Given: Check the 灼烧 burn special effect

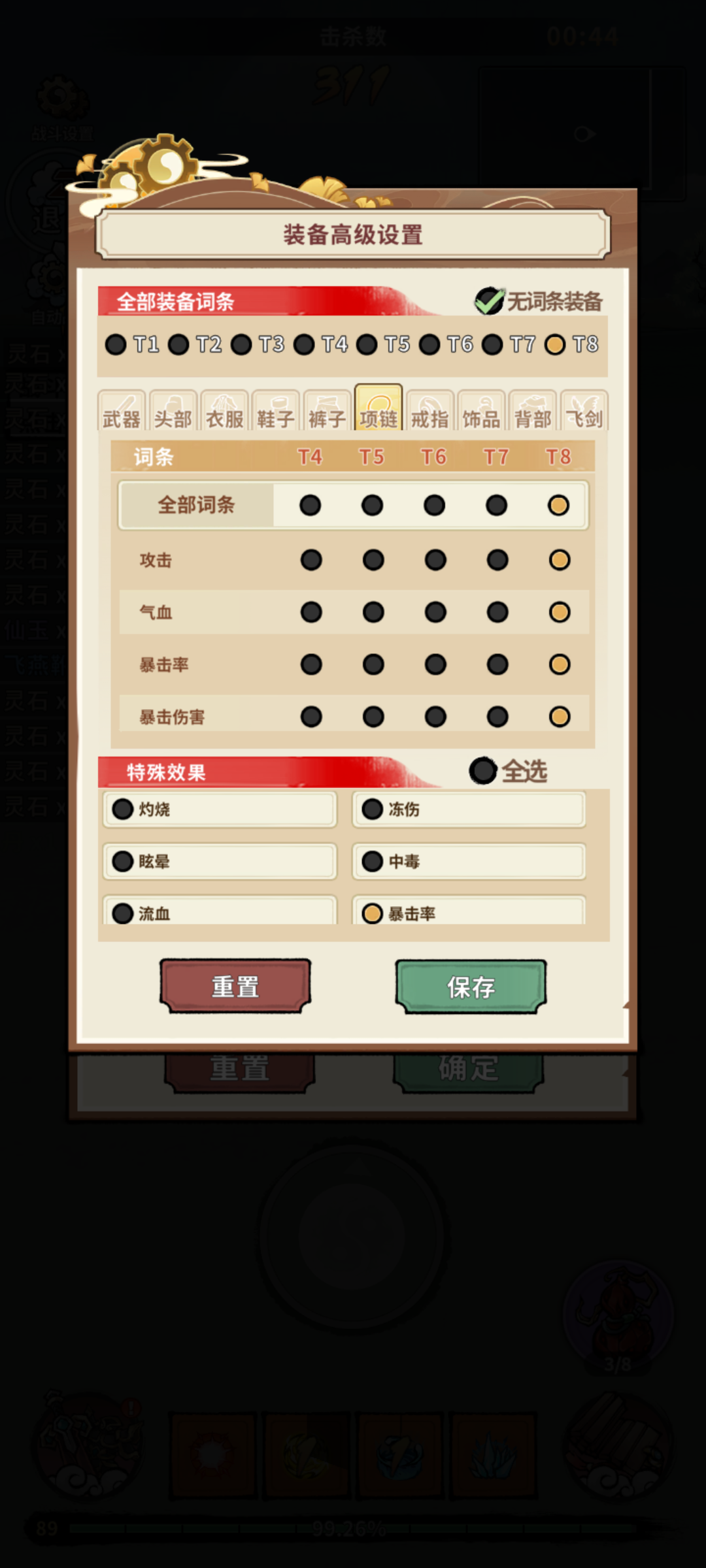Looking at the screenshot, I should point(122,809).
